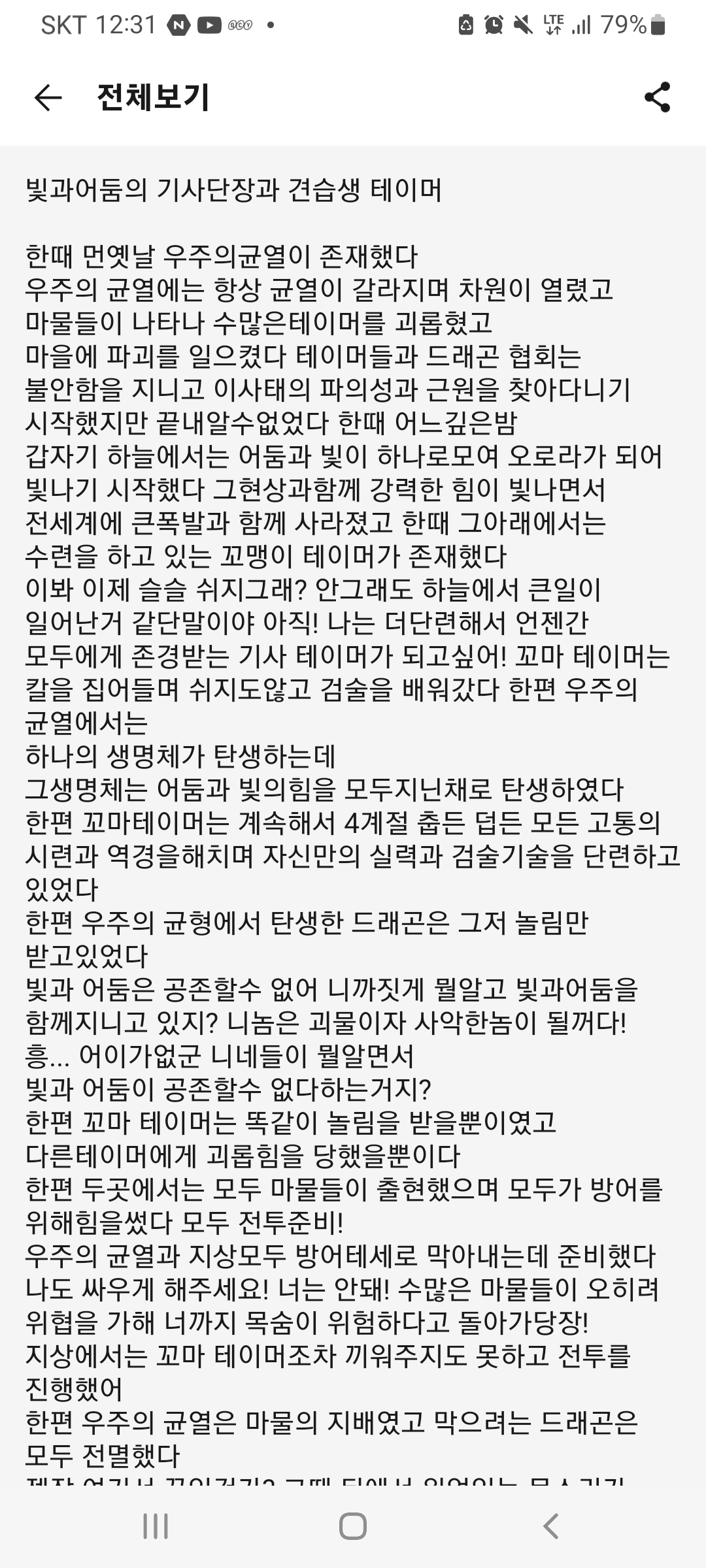The height and width of the screenshot is (1568, 706).
Task: Go back using the app bar arrow
Action: tap(48, 98)
